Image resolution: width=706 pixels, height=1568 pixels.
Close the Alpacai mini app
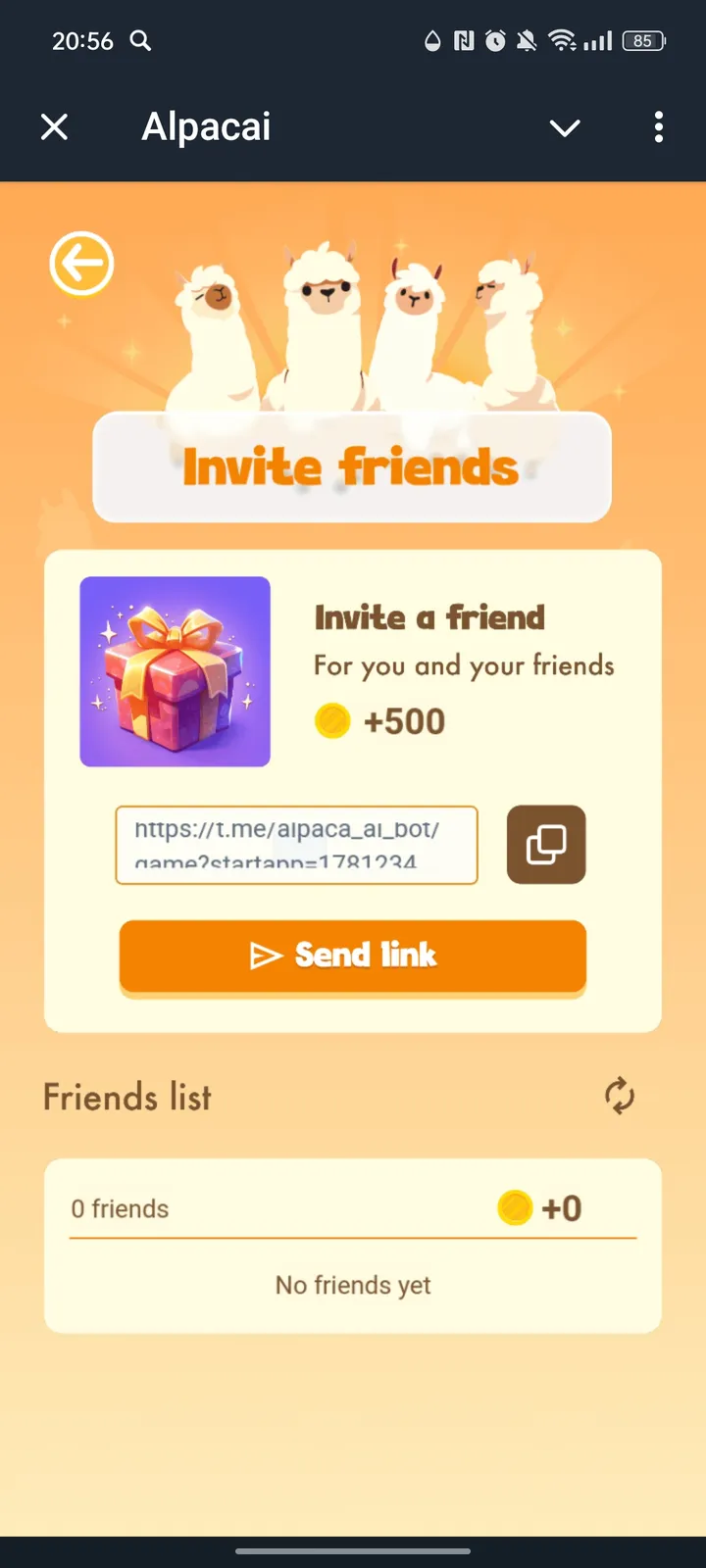click(x=55, y=126)
